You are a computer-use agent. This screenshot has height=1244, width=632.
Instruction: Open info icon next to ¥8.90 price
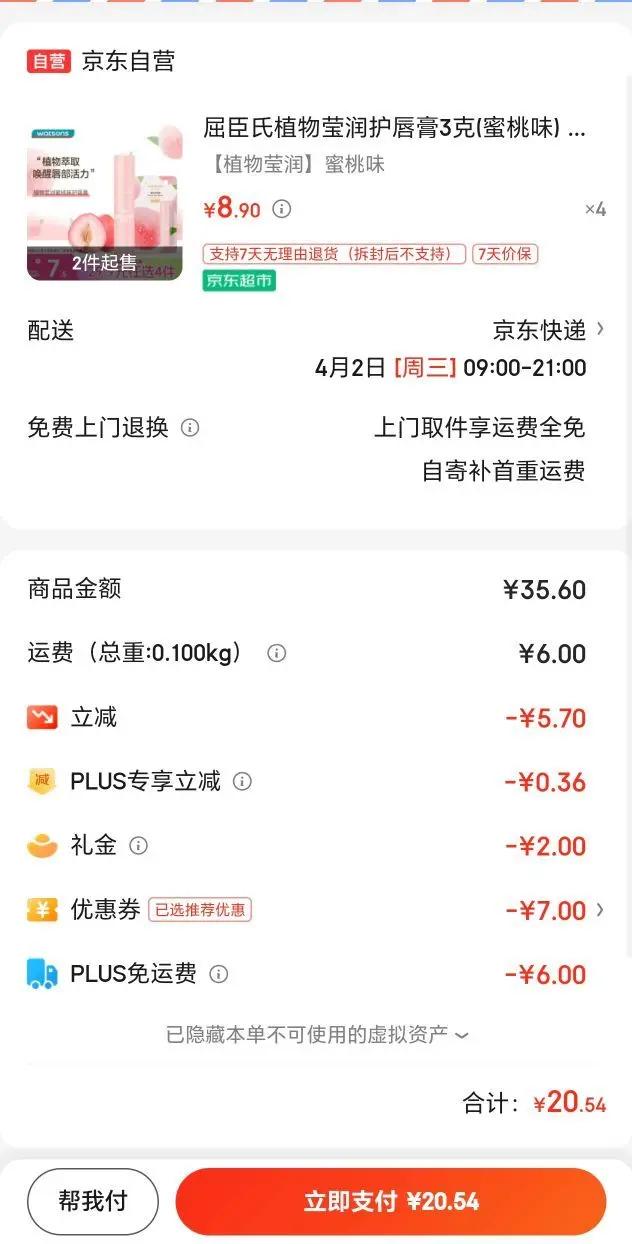tap(282, 209)
